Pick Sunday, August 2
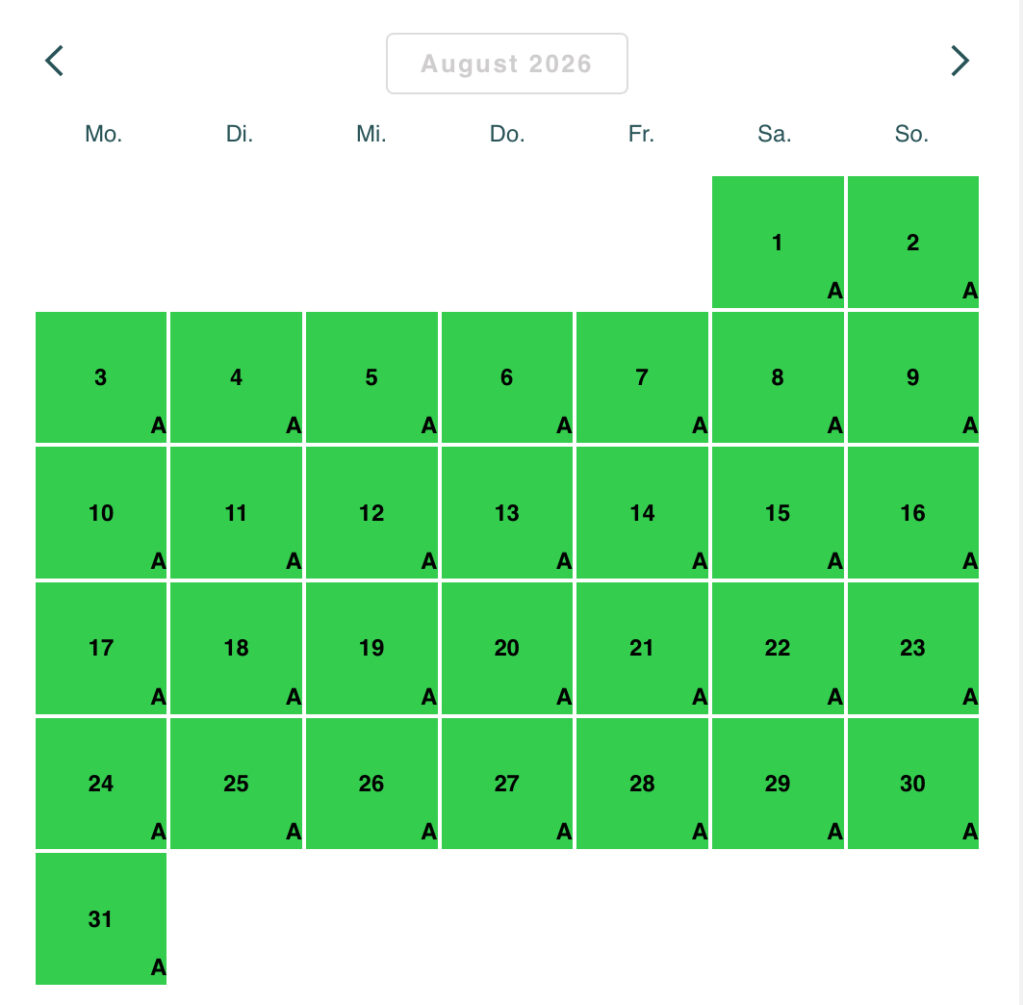This screenshot has height=1005, width=1024. coord(913,242)
